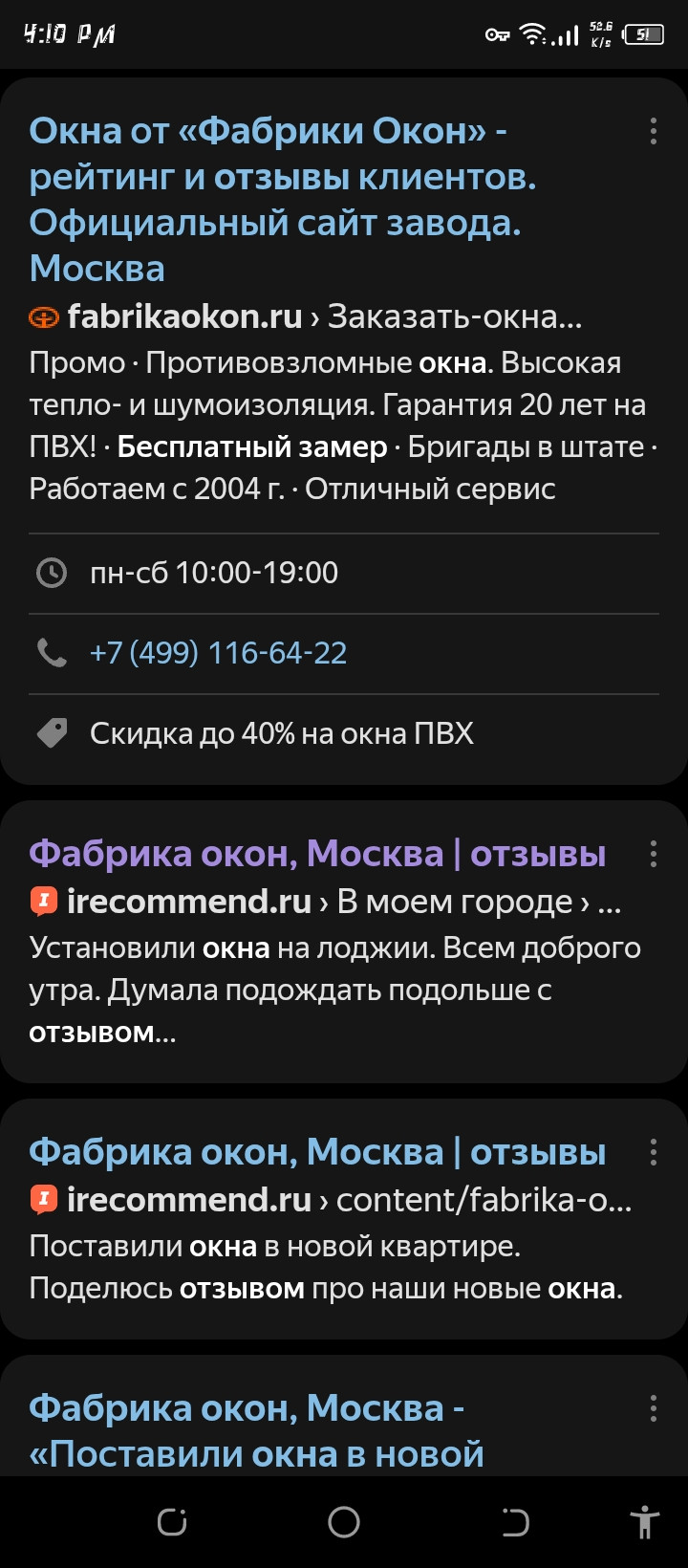
Task: Open the purple visited irecommend.ru result
Action: tap(317, 853)
